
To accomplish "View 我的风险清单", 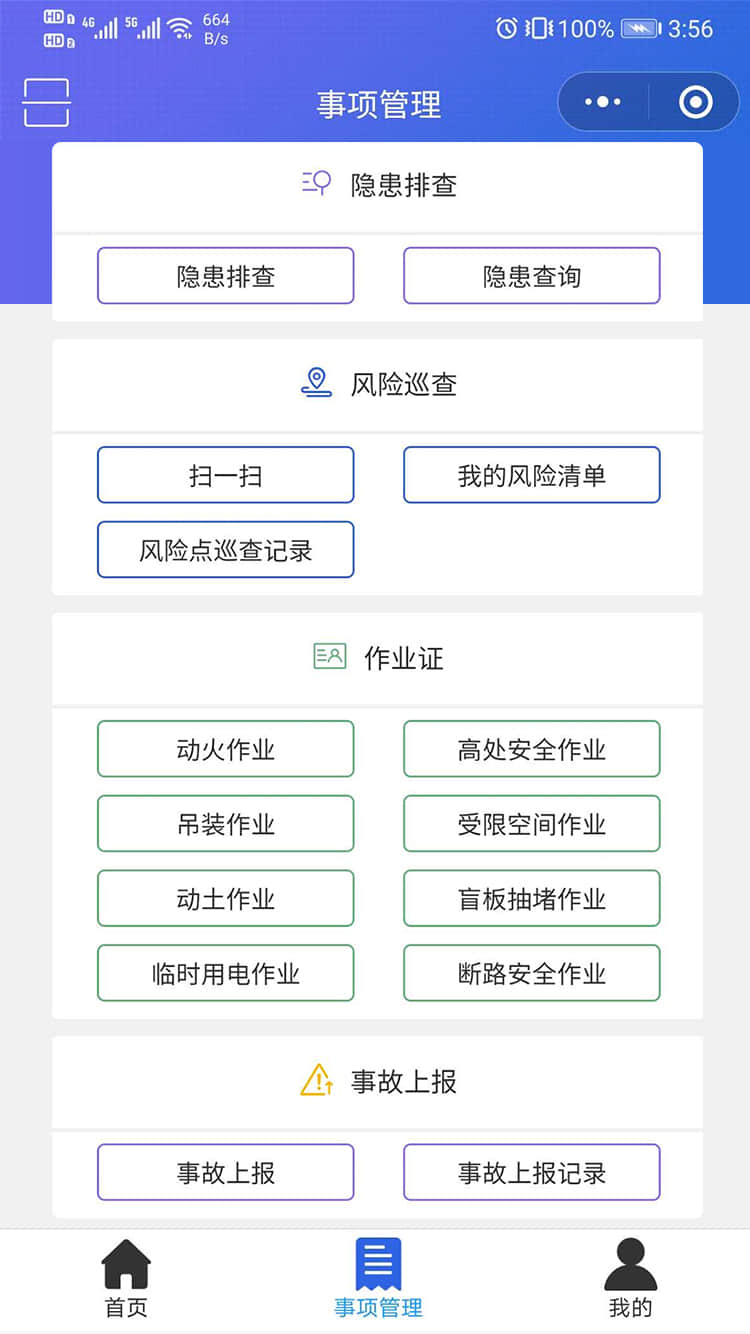I will [532, 475].
